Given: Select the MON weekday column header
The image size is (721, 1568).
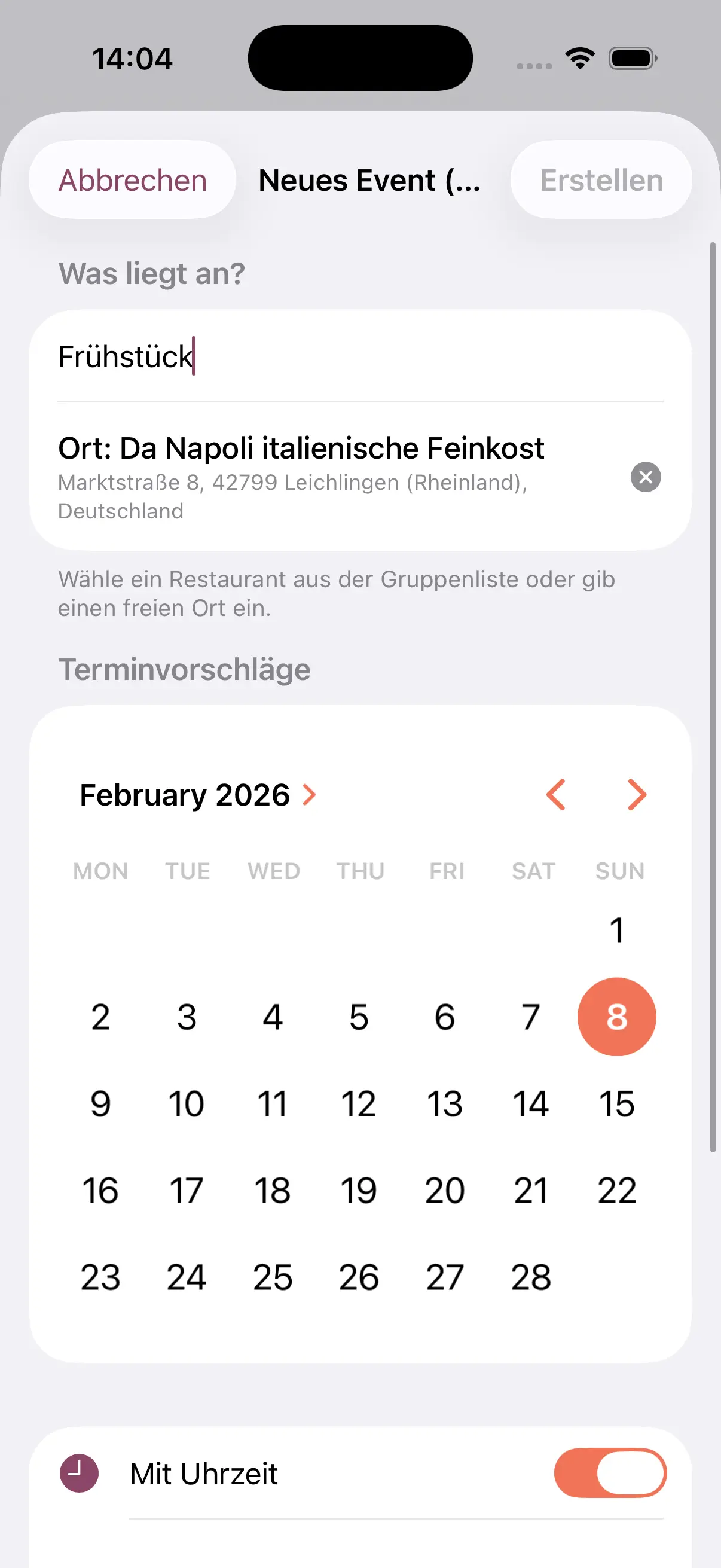Looking at the screenshot, I should [100, 871].
